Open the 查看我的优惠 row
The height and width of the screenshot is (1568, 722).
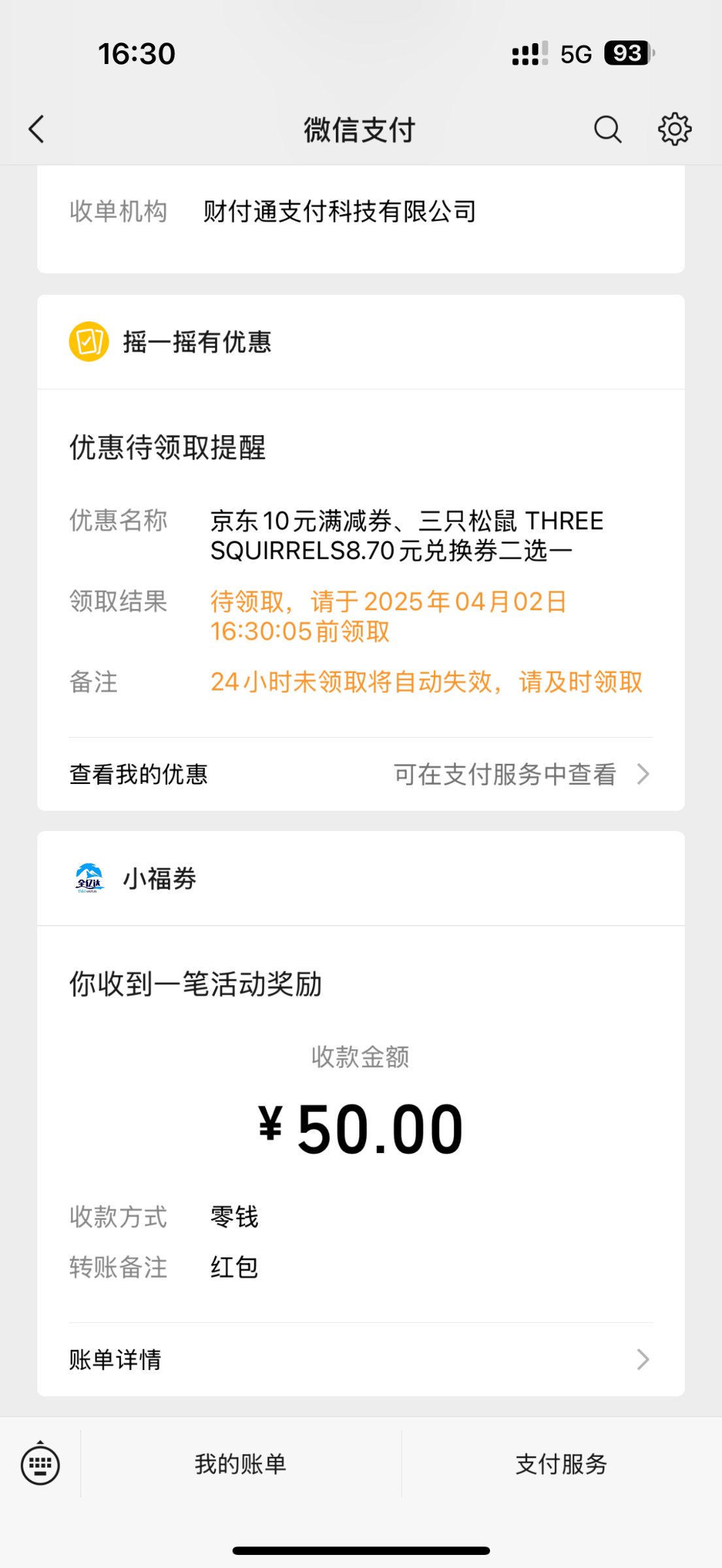pyautogui.click(x=361, y=774)
